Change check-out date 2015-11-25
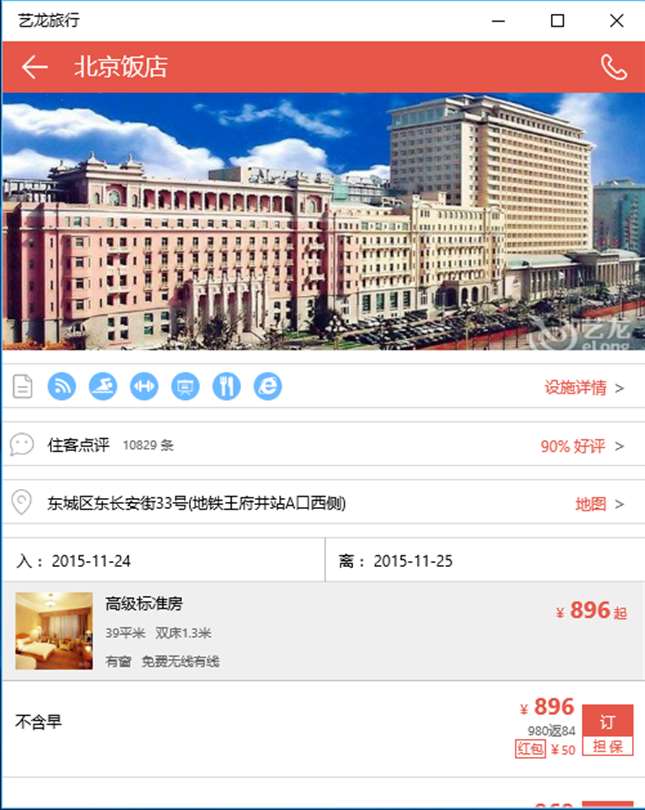This screenshot has height=810, width=645. pyautogui.click(x=484, y=561)
